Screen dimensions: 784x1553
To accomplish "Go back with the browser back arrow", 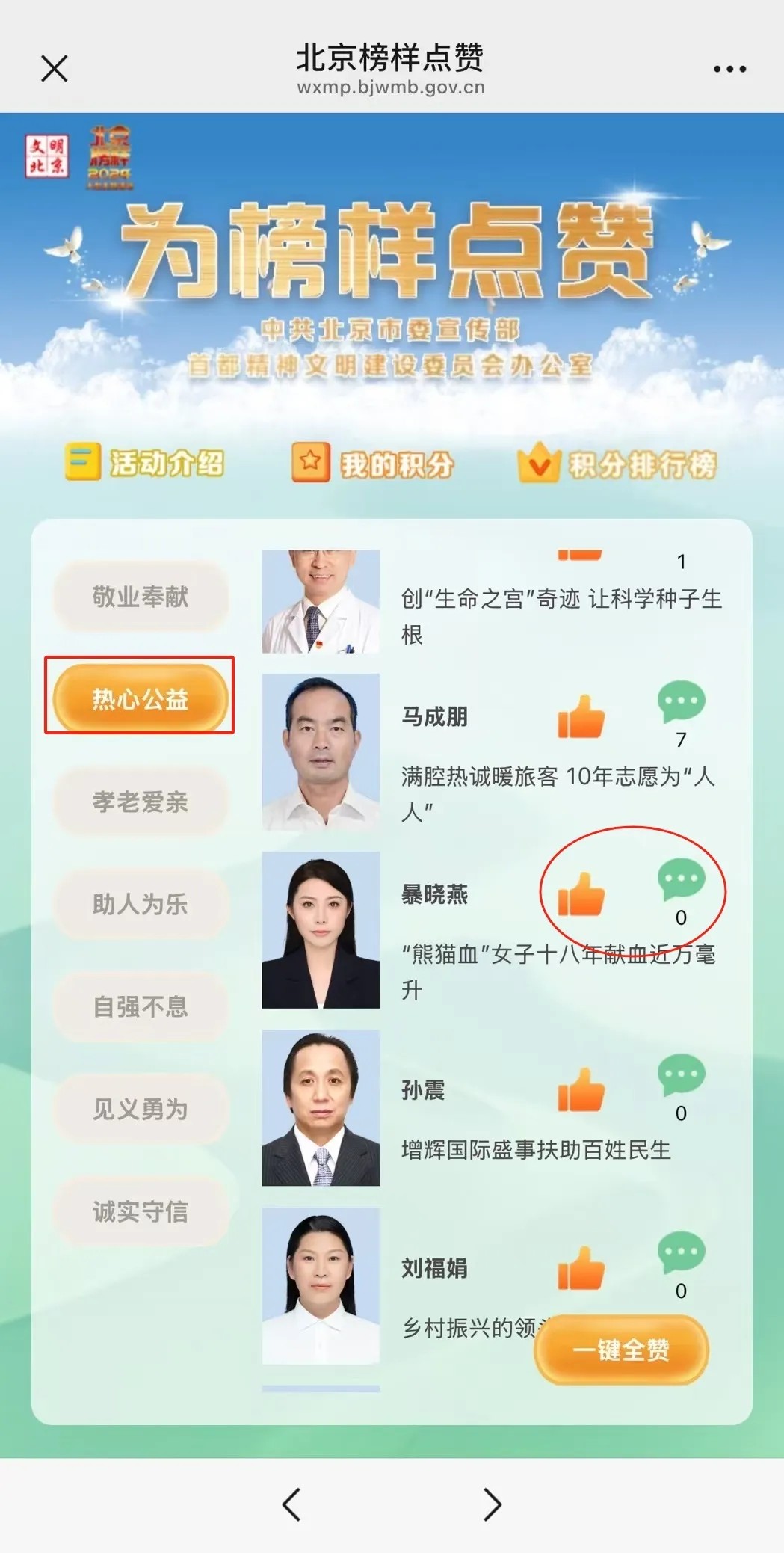I will (x=291, y=1504).
